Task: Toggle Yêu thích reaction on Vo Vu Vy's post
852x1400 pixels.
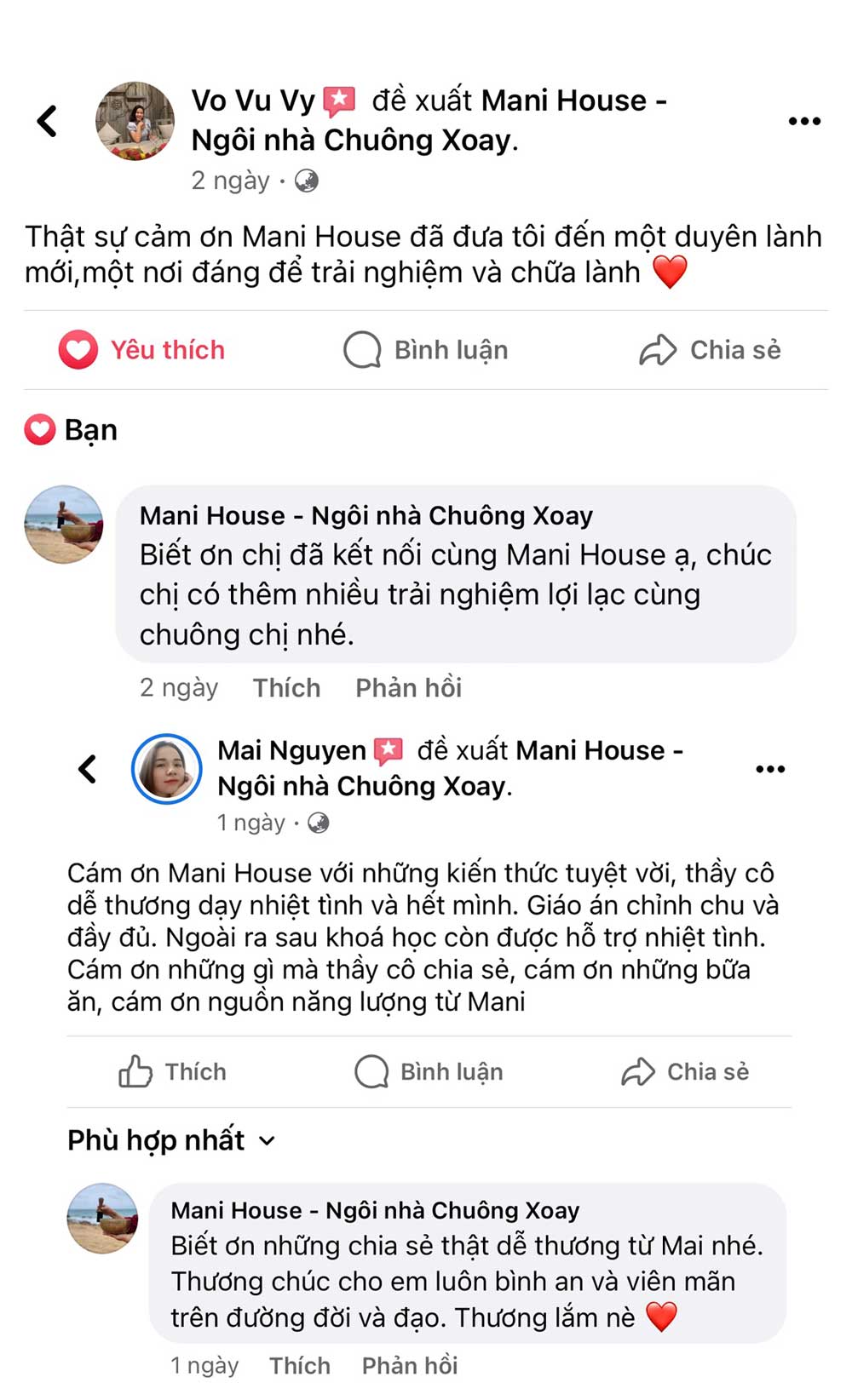Action: 142,350
